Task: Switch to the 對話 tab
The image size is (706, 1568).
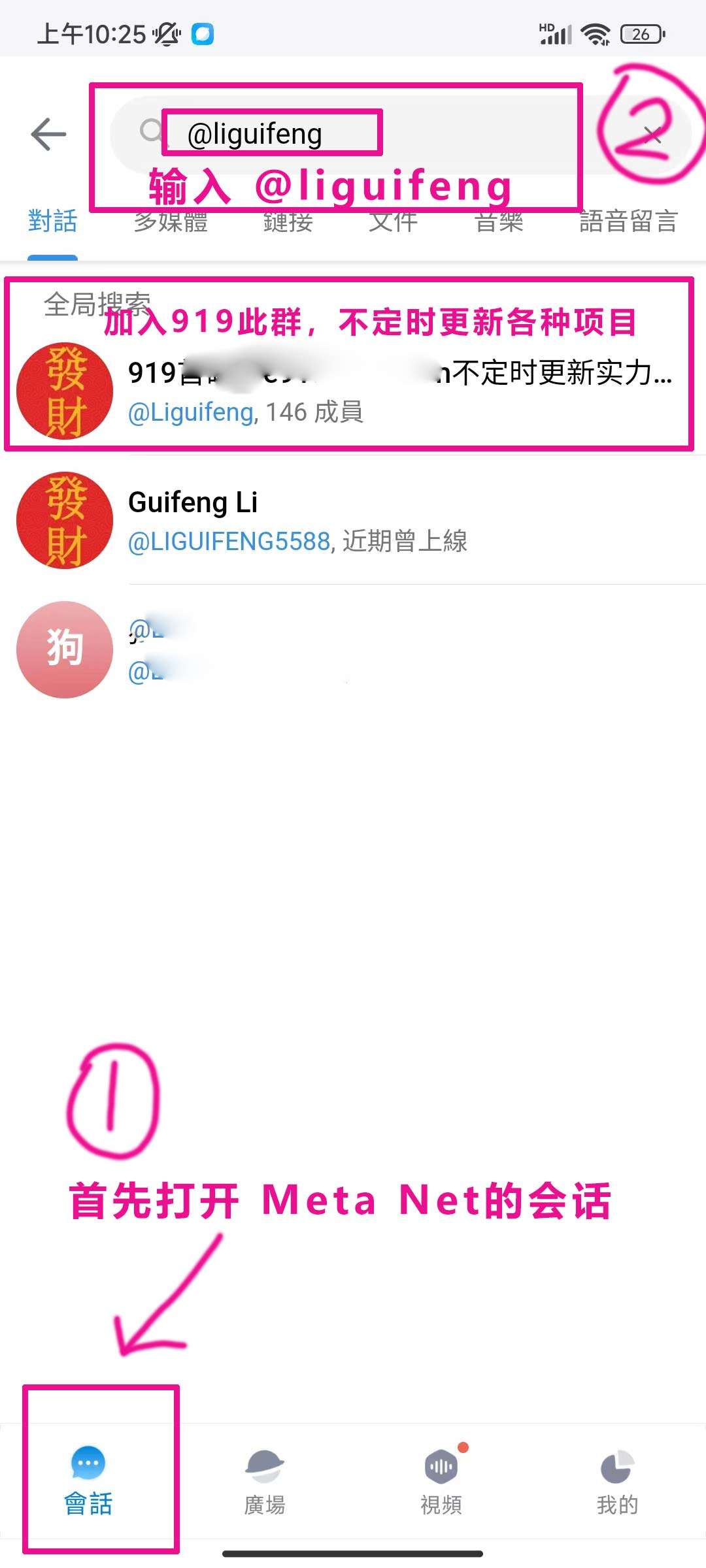Action: (52, 221)
